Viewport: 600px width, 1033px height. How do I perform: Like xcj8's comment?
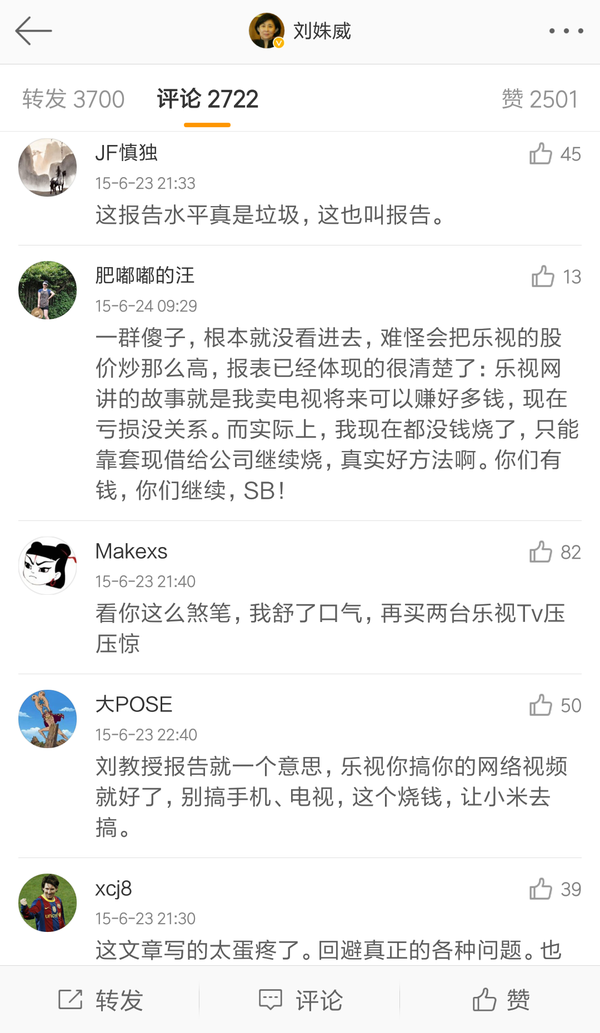click(541, 889)
